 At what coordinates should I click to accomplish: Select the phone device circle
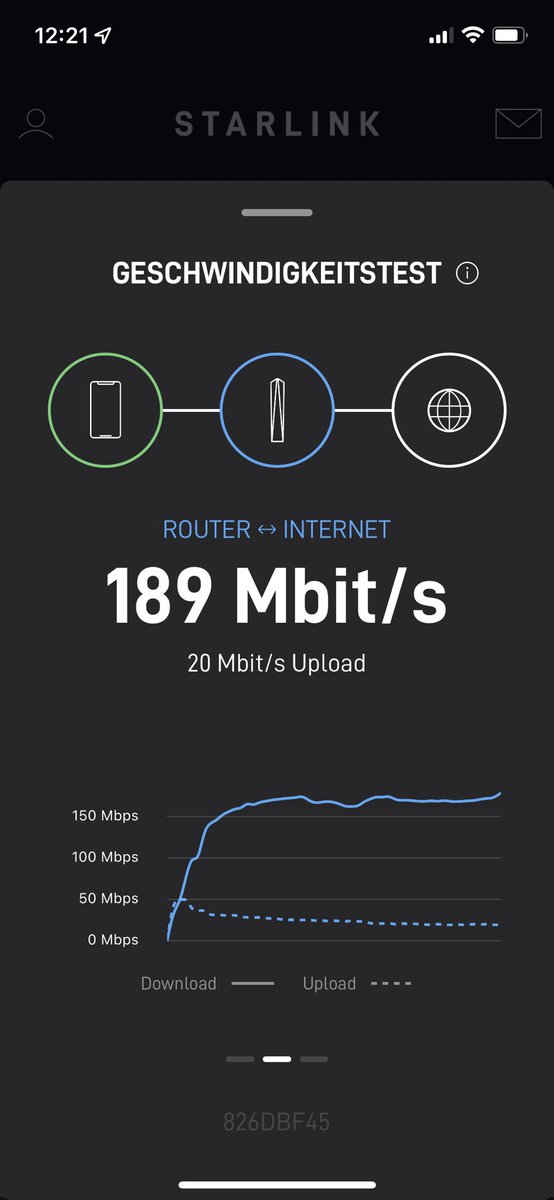coord(105,410)
